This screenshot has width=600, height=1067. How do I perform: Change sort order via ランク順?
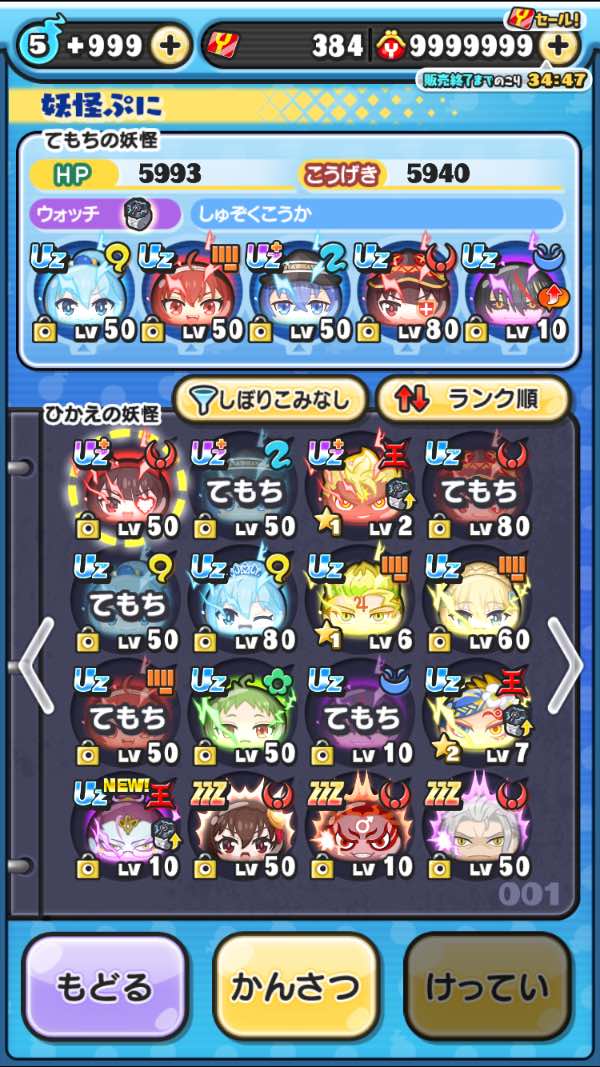tap(472, 400)
